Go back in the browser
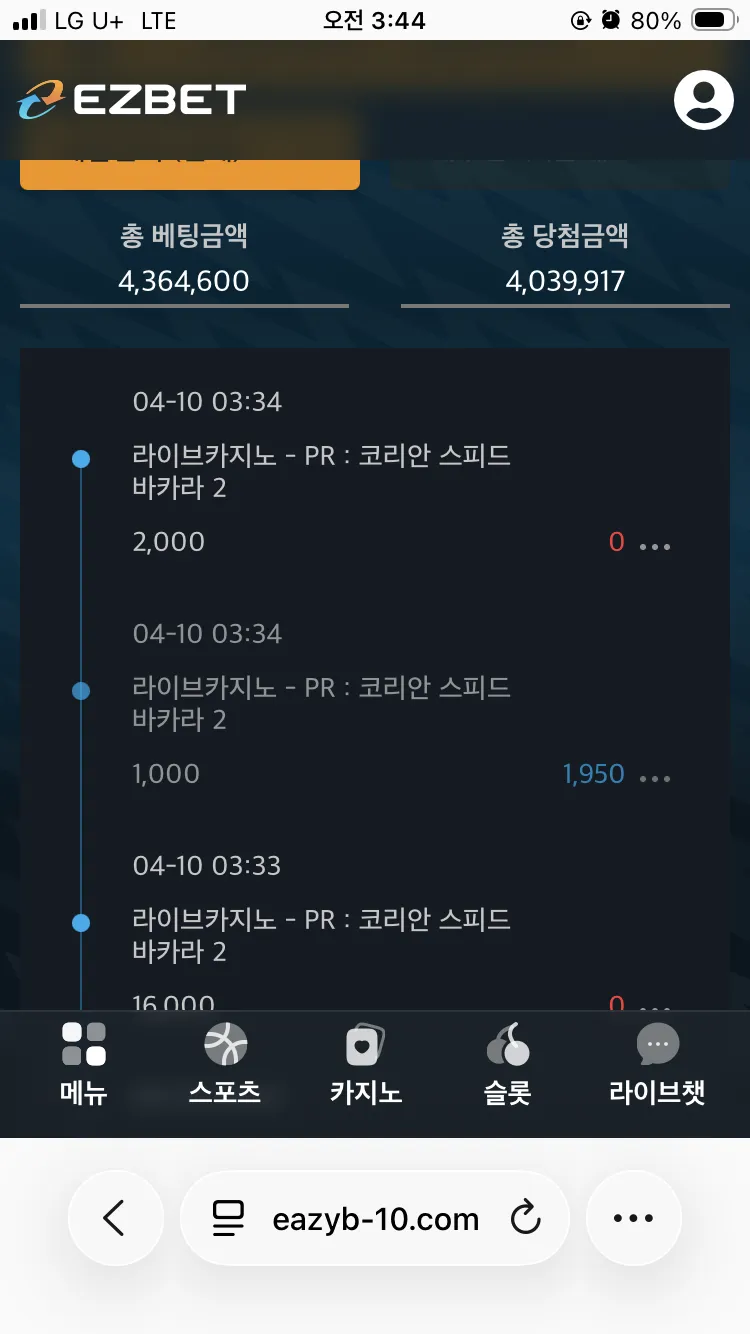This screenshot has width=750, height=1334. (115, 1218)
